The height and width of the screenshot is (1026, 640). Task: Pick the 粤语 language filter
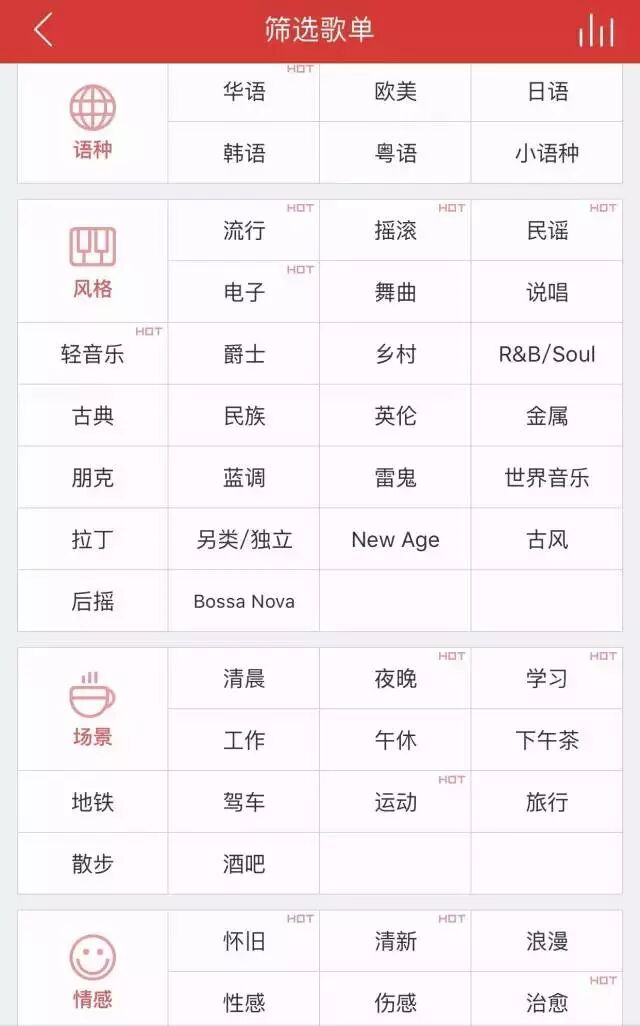coord(395,153)
